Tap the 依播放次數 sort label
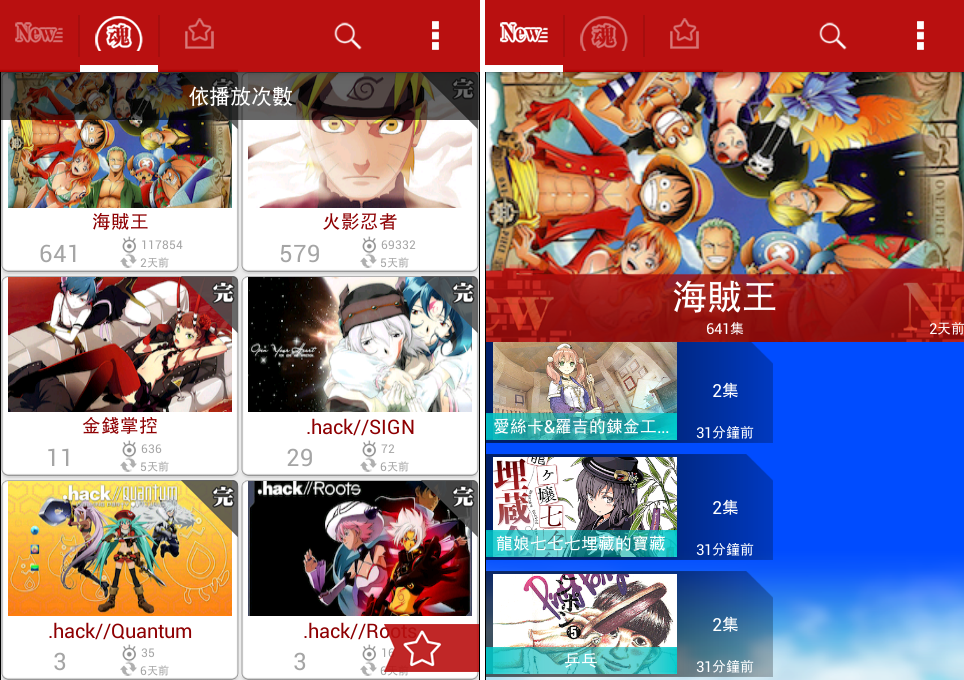The height and width of the screenshot is (680, 964). [x=241, y=96]
